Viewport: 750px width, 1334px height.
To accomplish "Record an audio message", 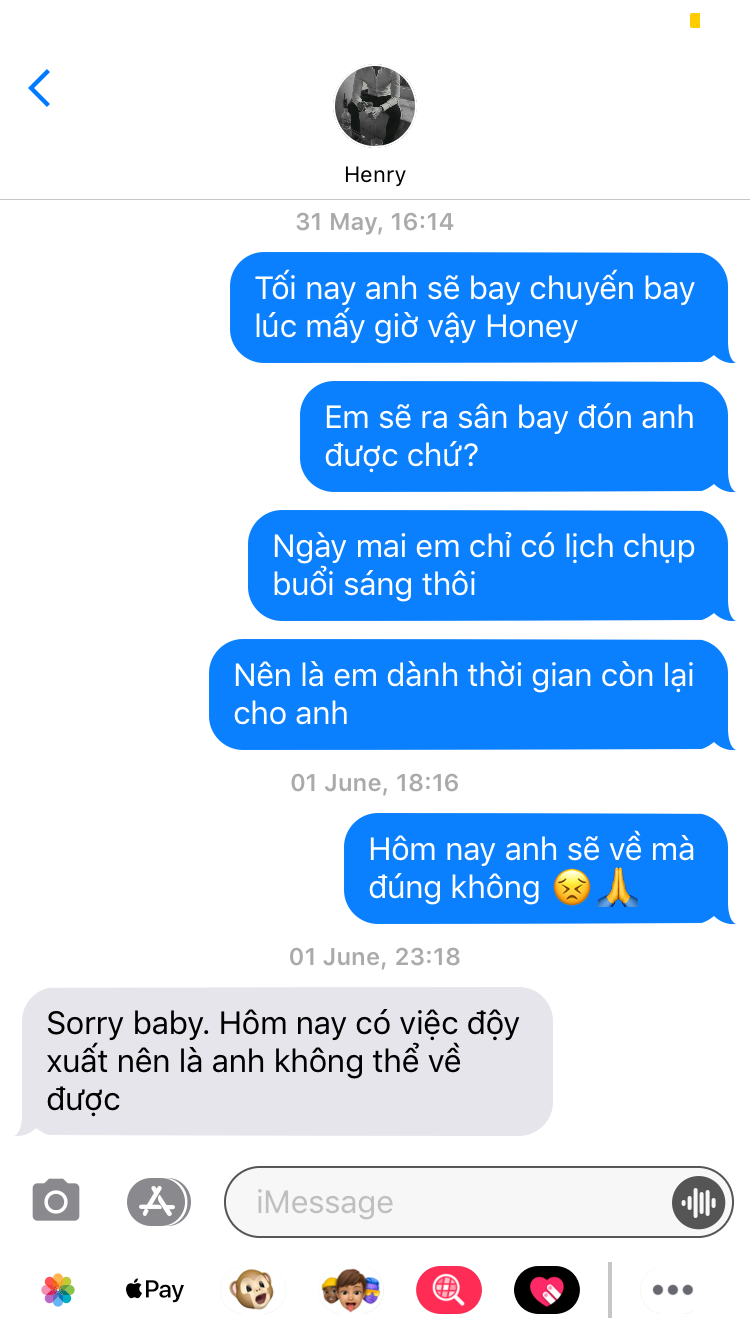I will coord(698,1202).
